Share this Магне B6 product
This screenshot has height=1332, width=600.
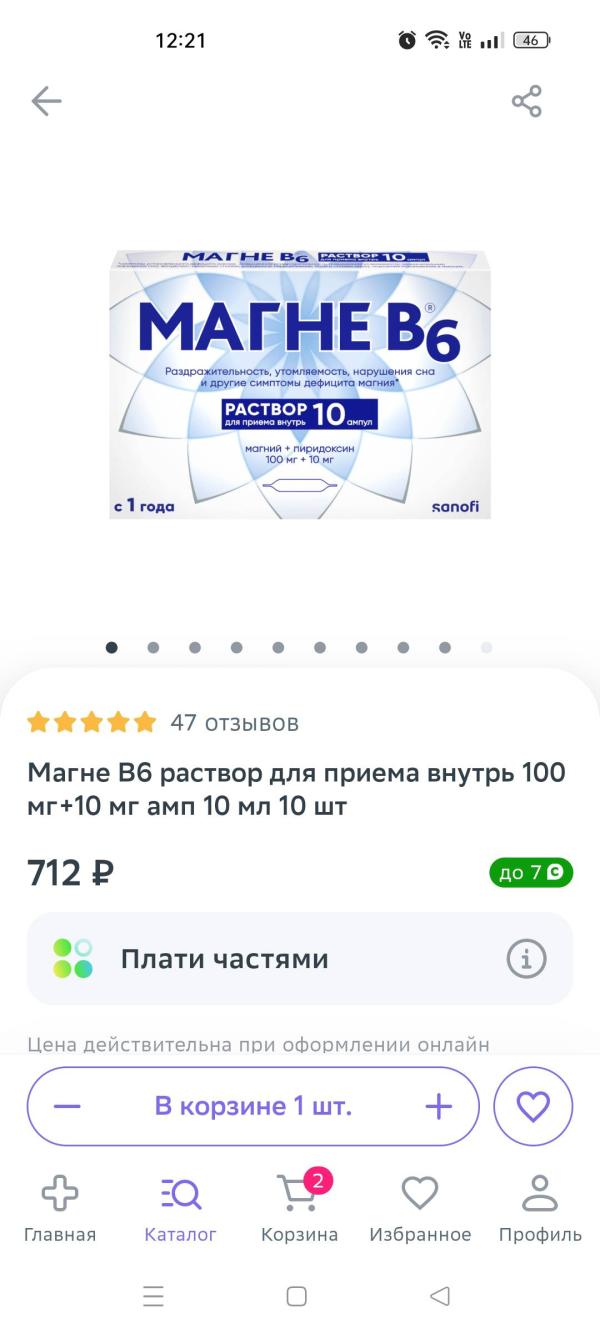526,101
